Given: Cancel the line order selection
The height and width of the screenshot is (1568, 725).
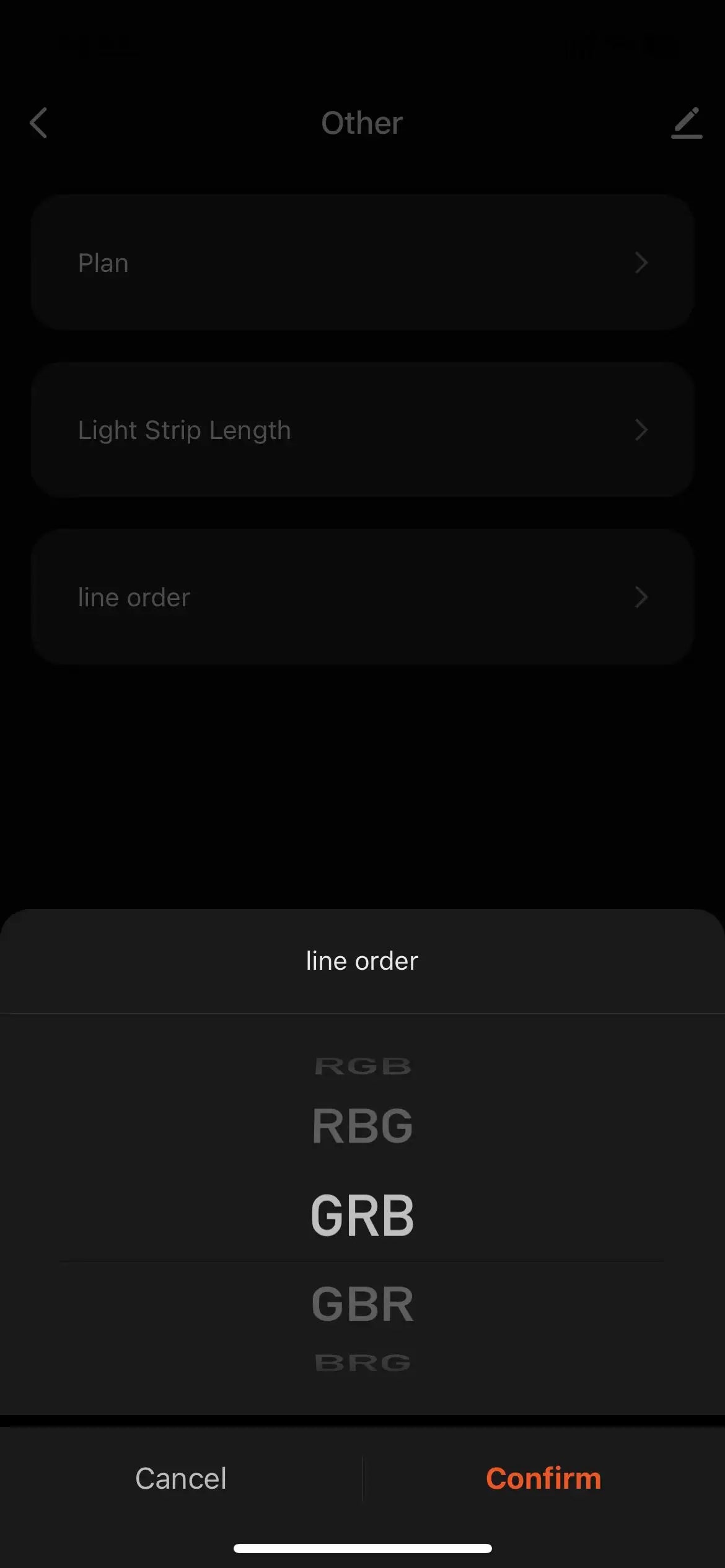Looking at the screenshot, I should (180, 1477).
